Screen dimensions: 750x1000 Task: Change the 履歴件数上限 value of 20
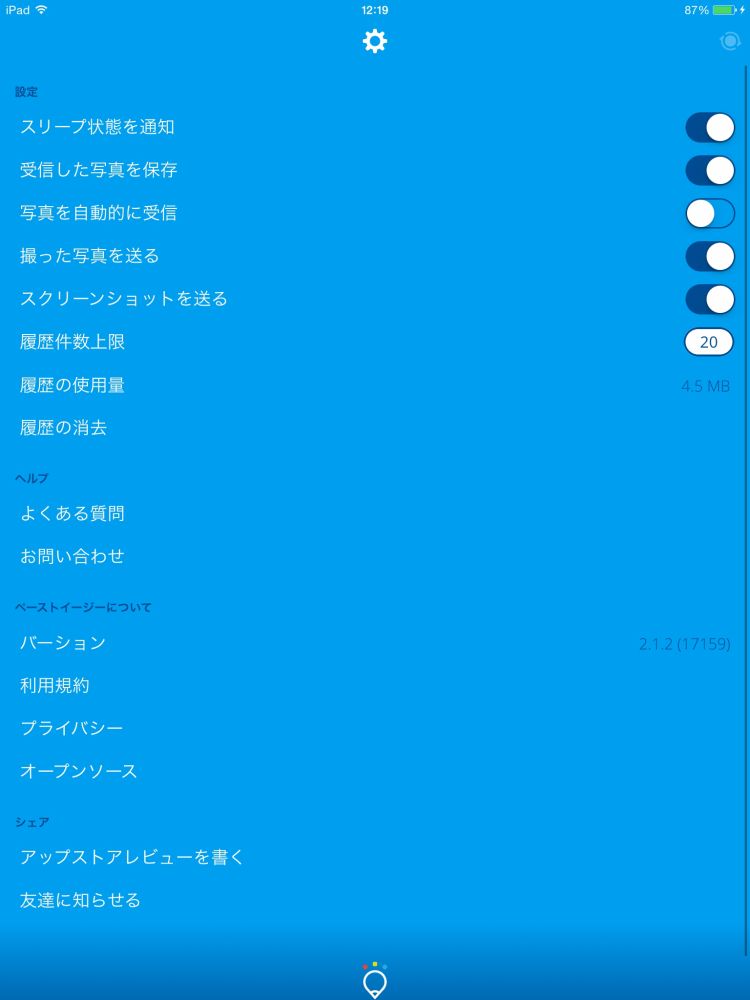click(x=708, y=342)
